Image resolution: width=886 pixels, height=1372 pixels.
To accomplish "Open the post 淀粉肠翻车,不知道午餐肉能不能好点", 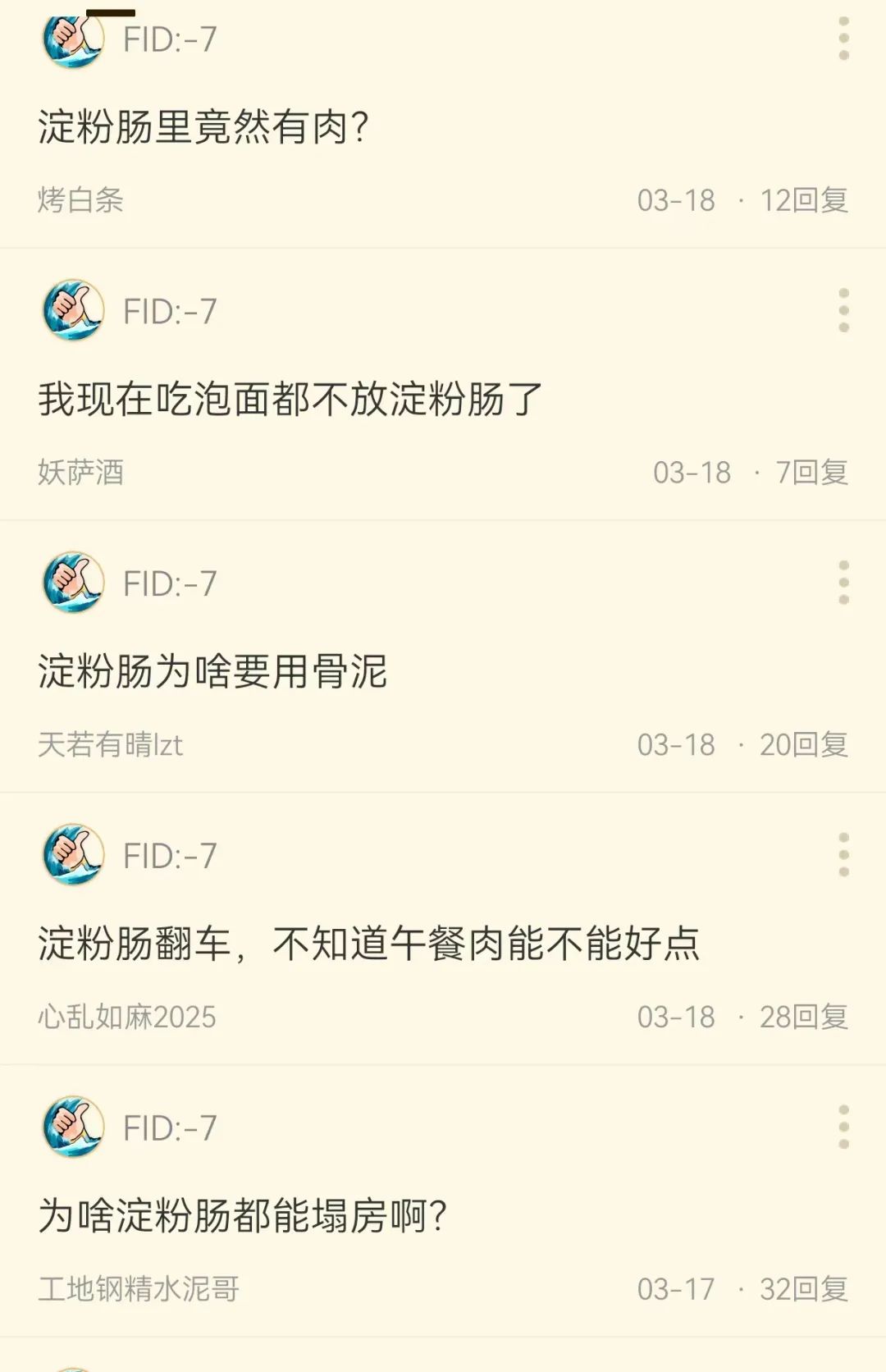I will tap(368, 944).
